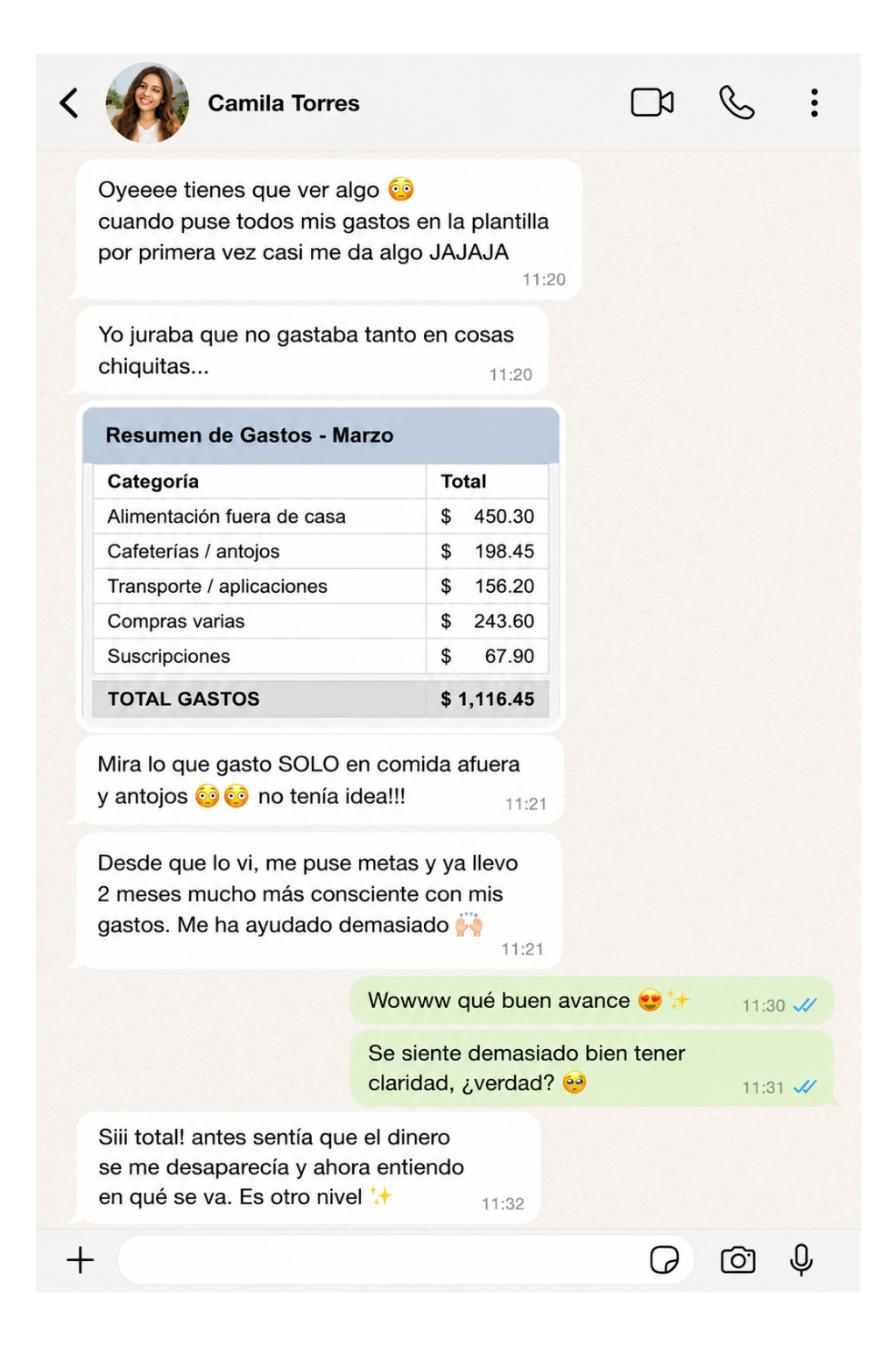The height and width of the screenshot is (1346, 896).
Task: Start a voice call with Camila
Action: pyautogui.click(x=737, y=102)
